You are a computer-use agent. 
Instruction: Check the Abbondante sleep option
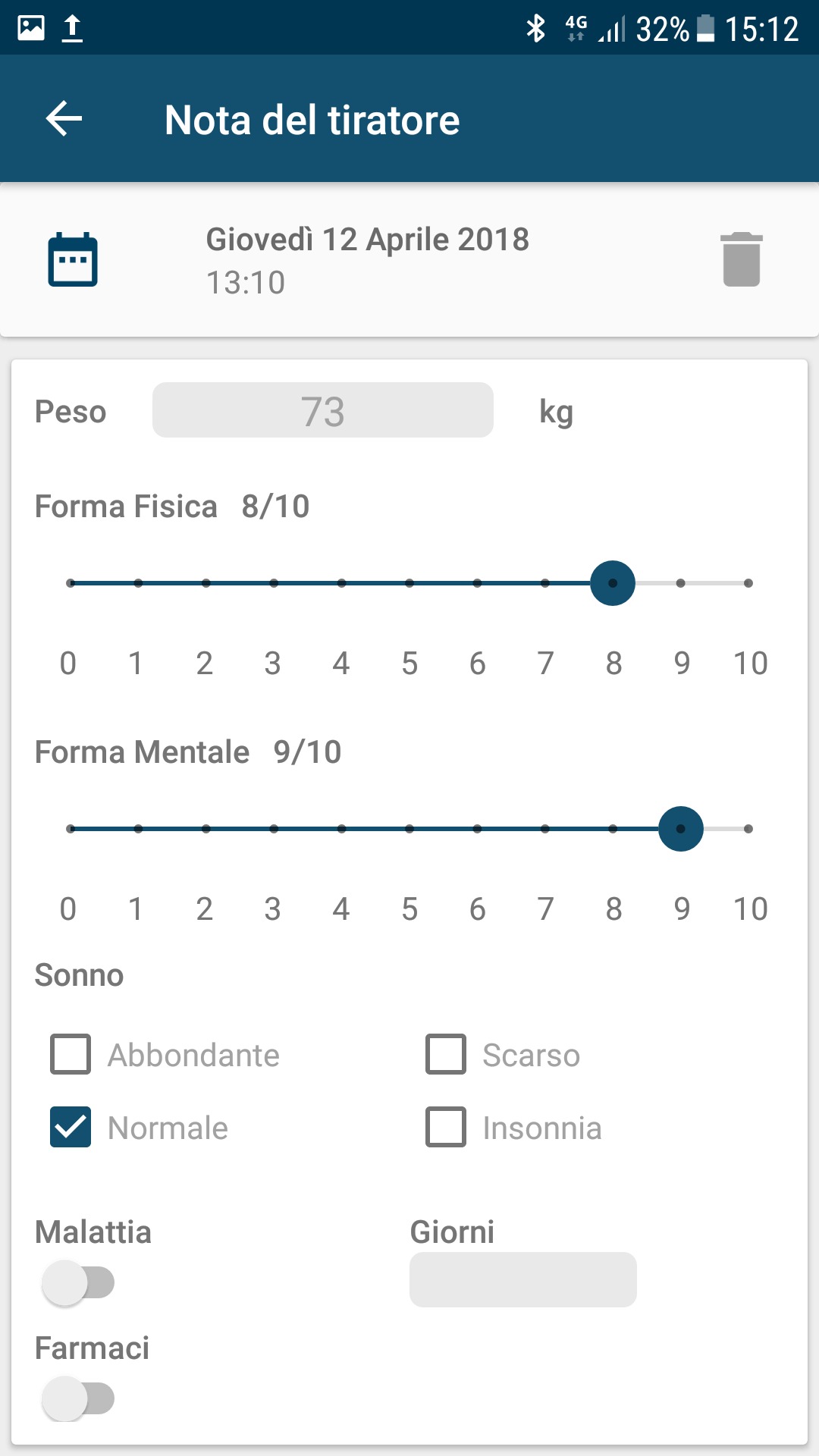pyautogui.click(x=71, y=1054)
